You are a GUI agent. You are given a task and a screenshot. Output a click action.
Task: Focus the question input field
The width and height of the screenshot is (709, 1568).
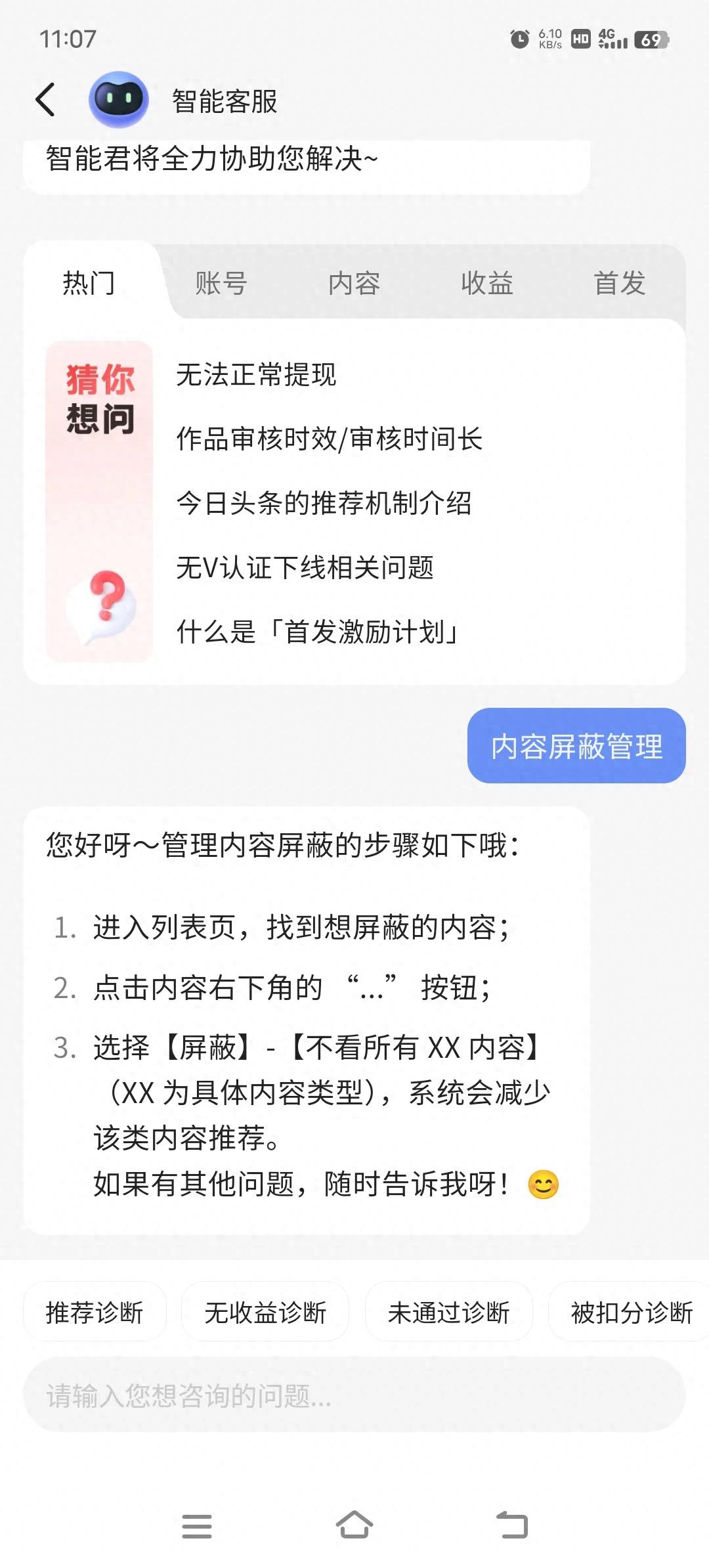coord(354,1395)
